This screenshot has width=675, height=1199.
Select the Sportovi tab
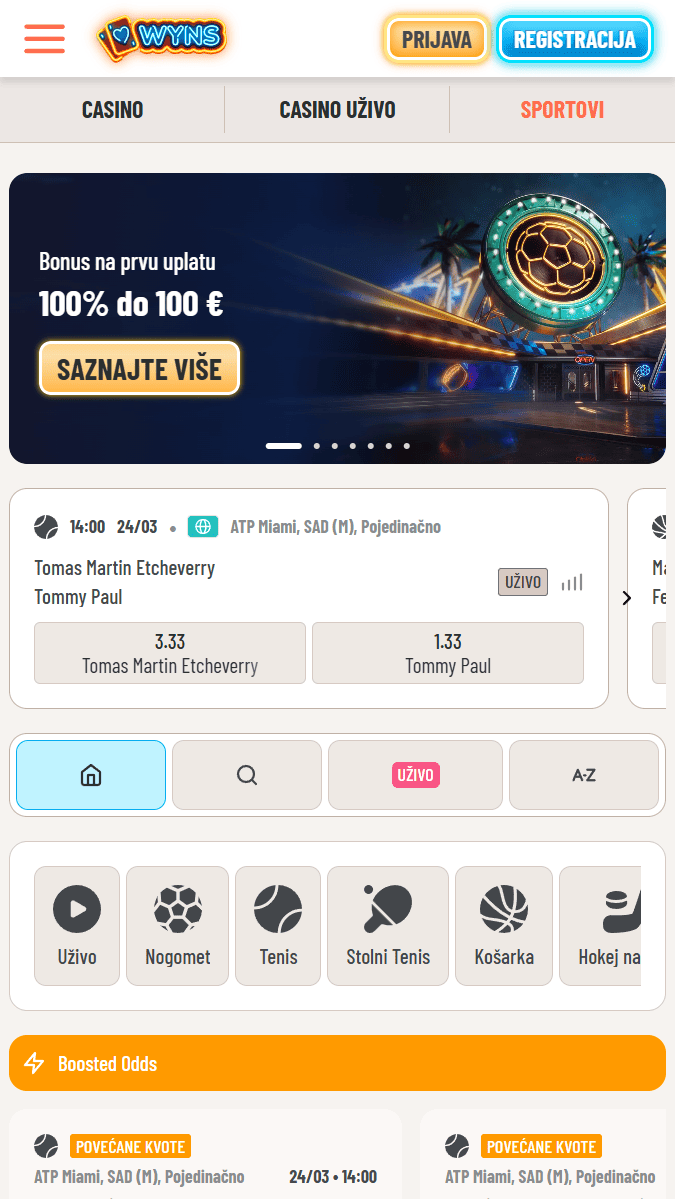[x=562, y=110]
